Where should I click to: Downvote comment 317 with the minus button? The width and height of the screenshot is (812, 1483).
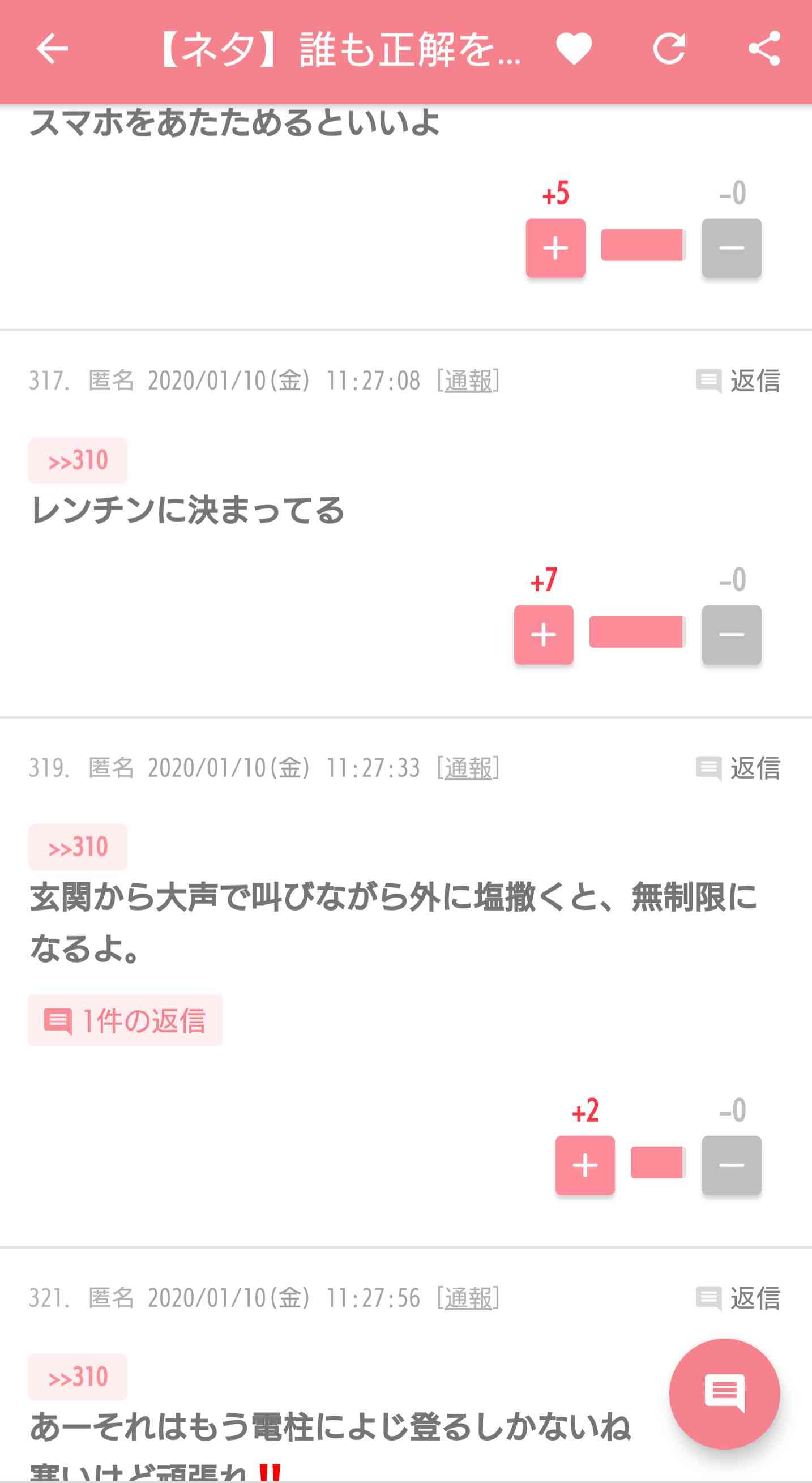click(x=732, y=635)
